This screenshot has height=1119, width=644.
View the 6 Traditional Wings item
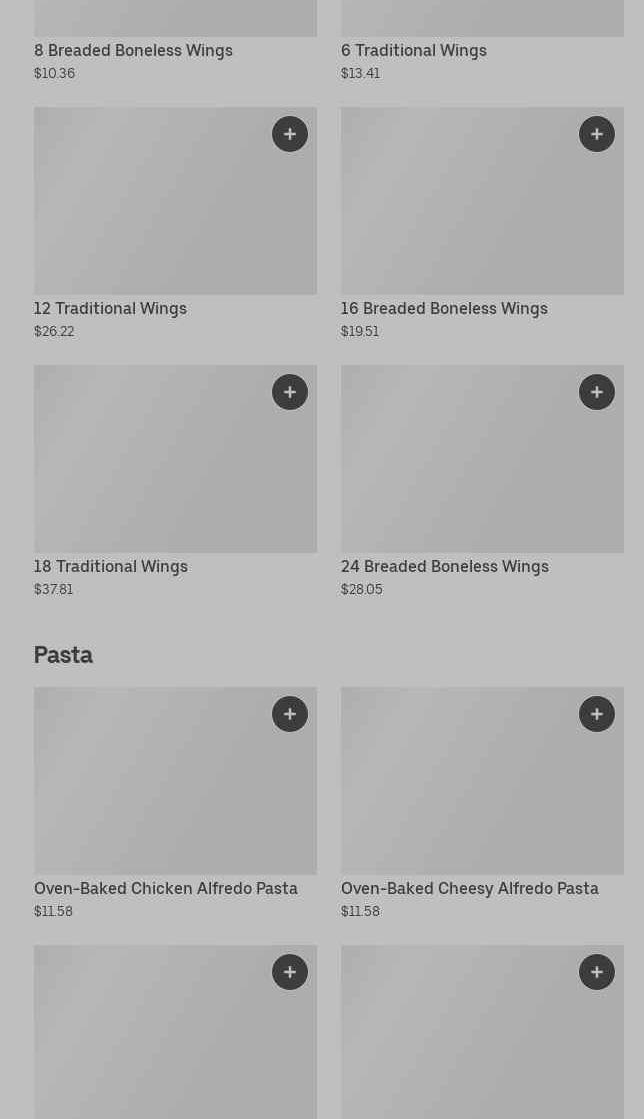pos(414,50)
